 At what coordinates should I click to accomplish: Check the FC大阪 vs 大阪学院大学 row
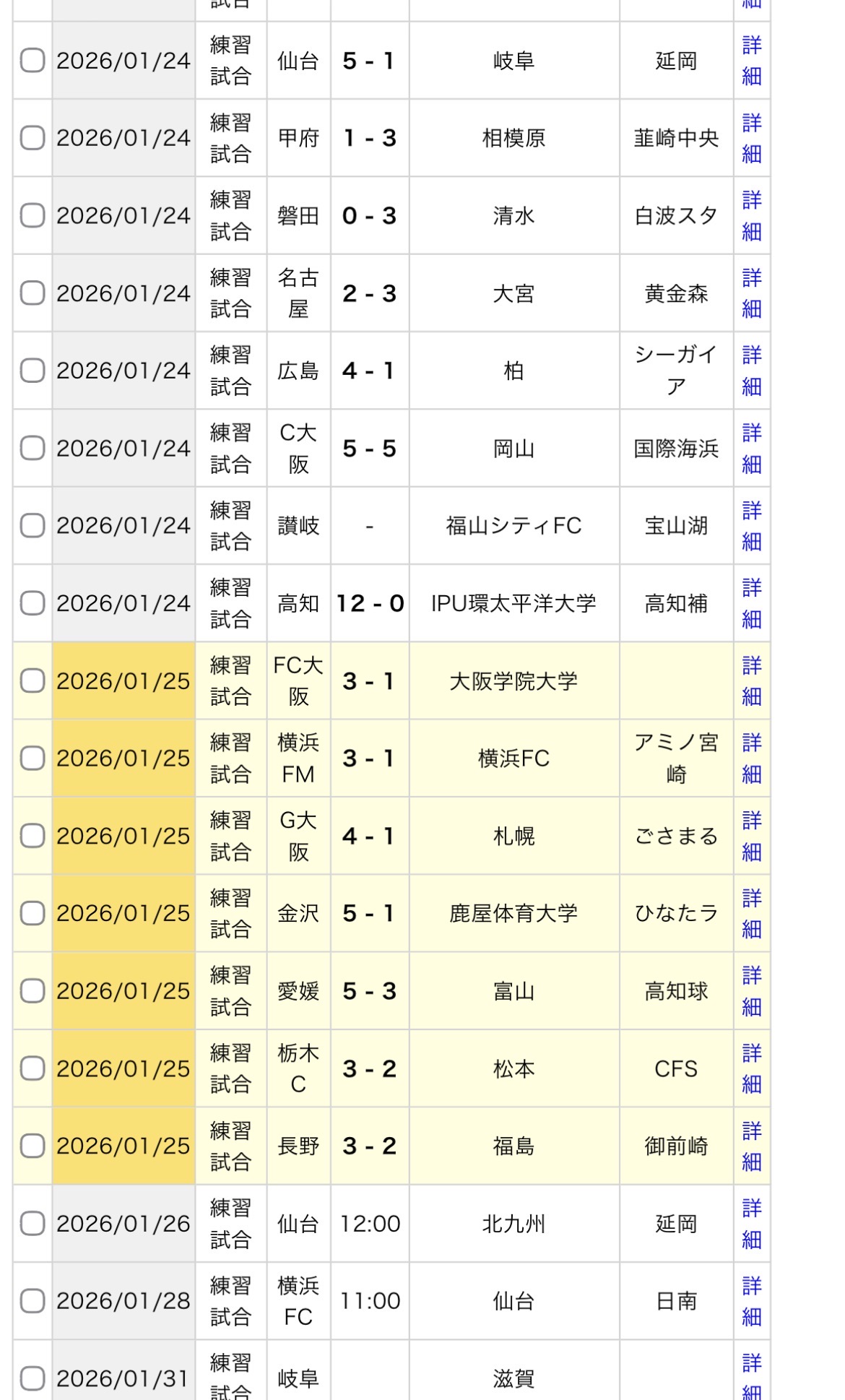click(32, 680)
